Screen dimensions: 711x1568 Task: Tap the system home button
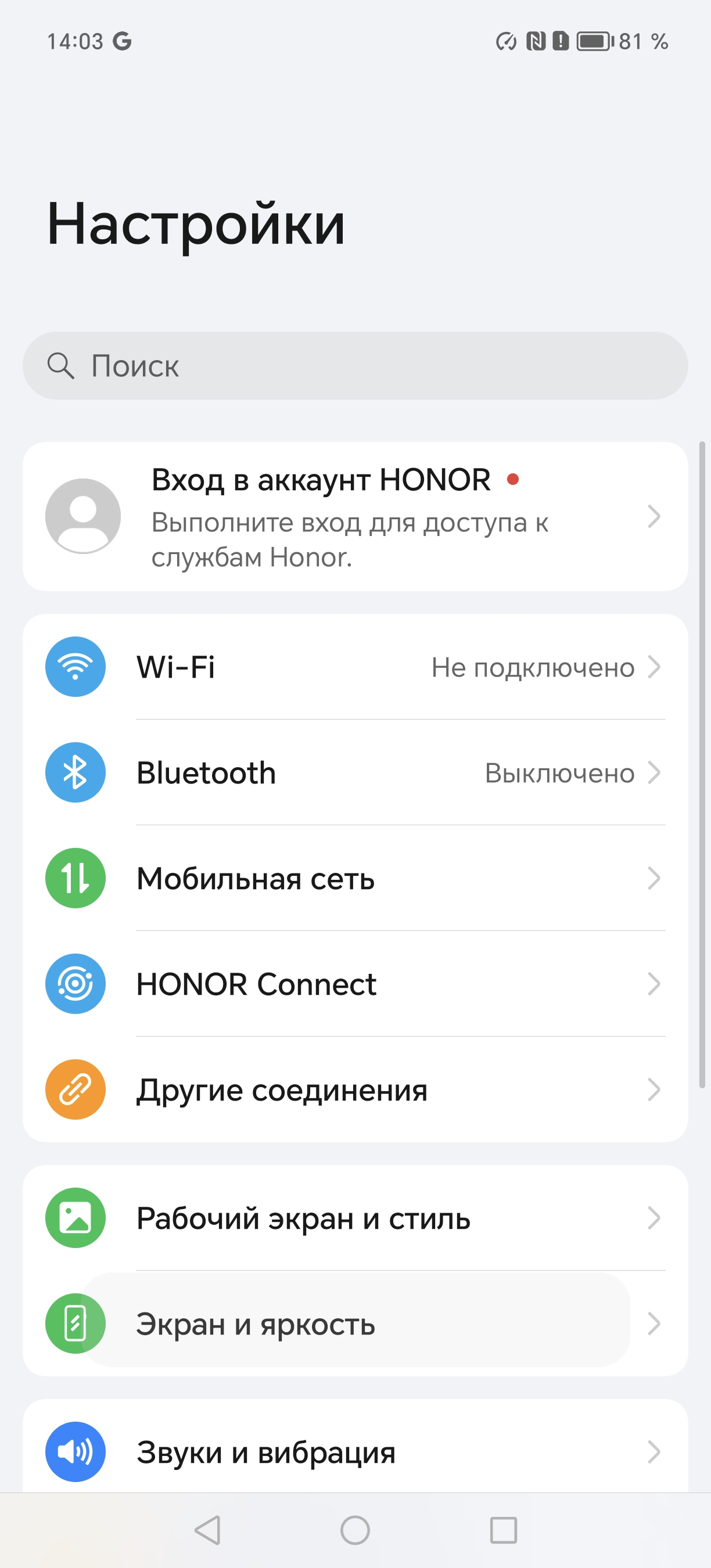click(x=355, y=1530)
